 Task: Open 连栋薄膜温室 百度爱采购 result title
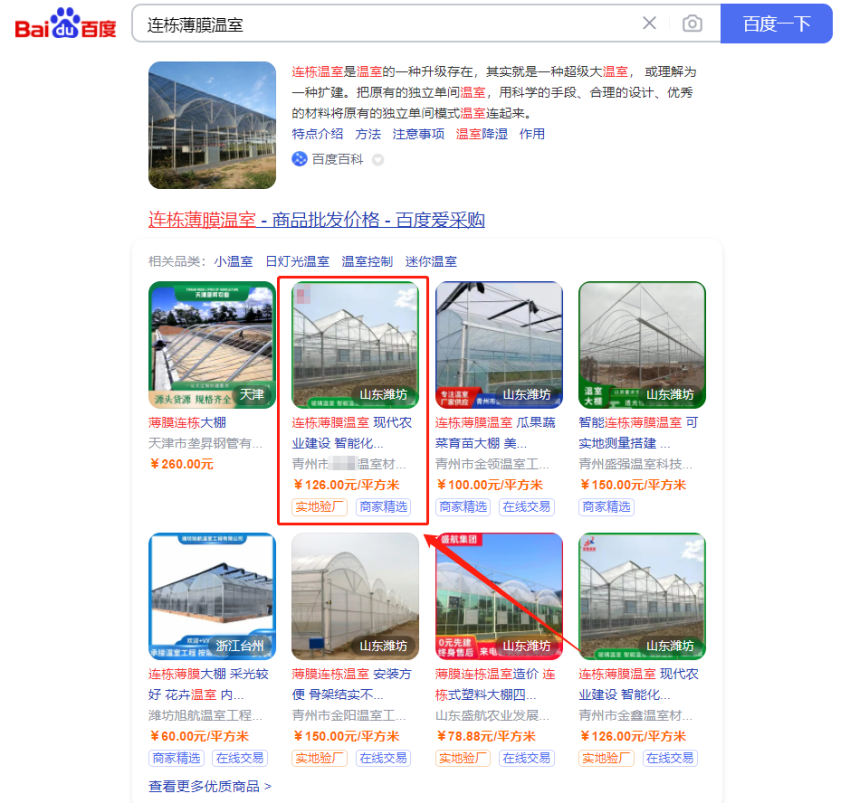point(316,220)
